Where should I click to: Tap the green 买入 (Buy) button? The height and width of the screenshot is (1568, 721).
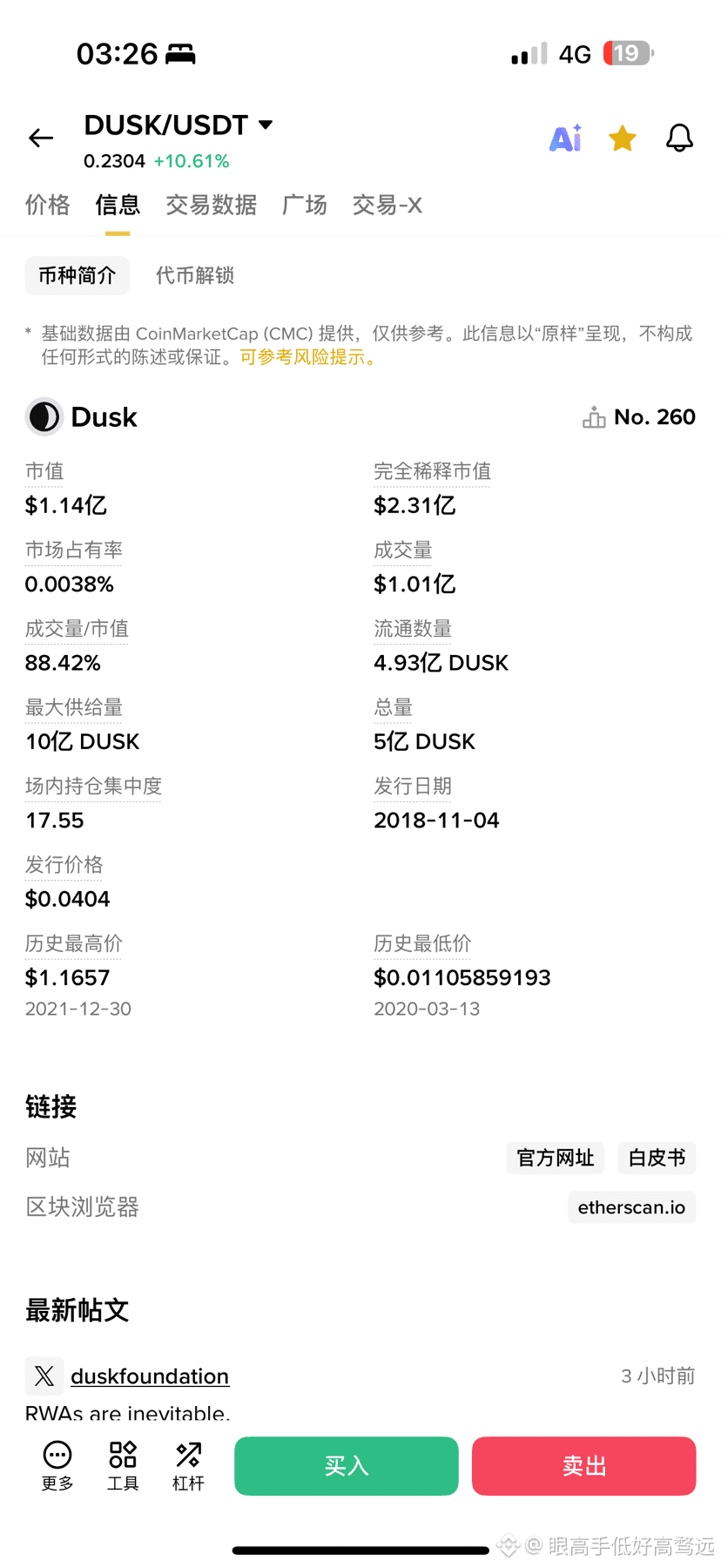click(x=346, y=1466)
